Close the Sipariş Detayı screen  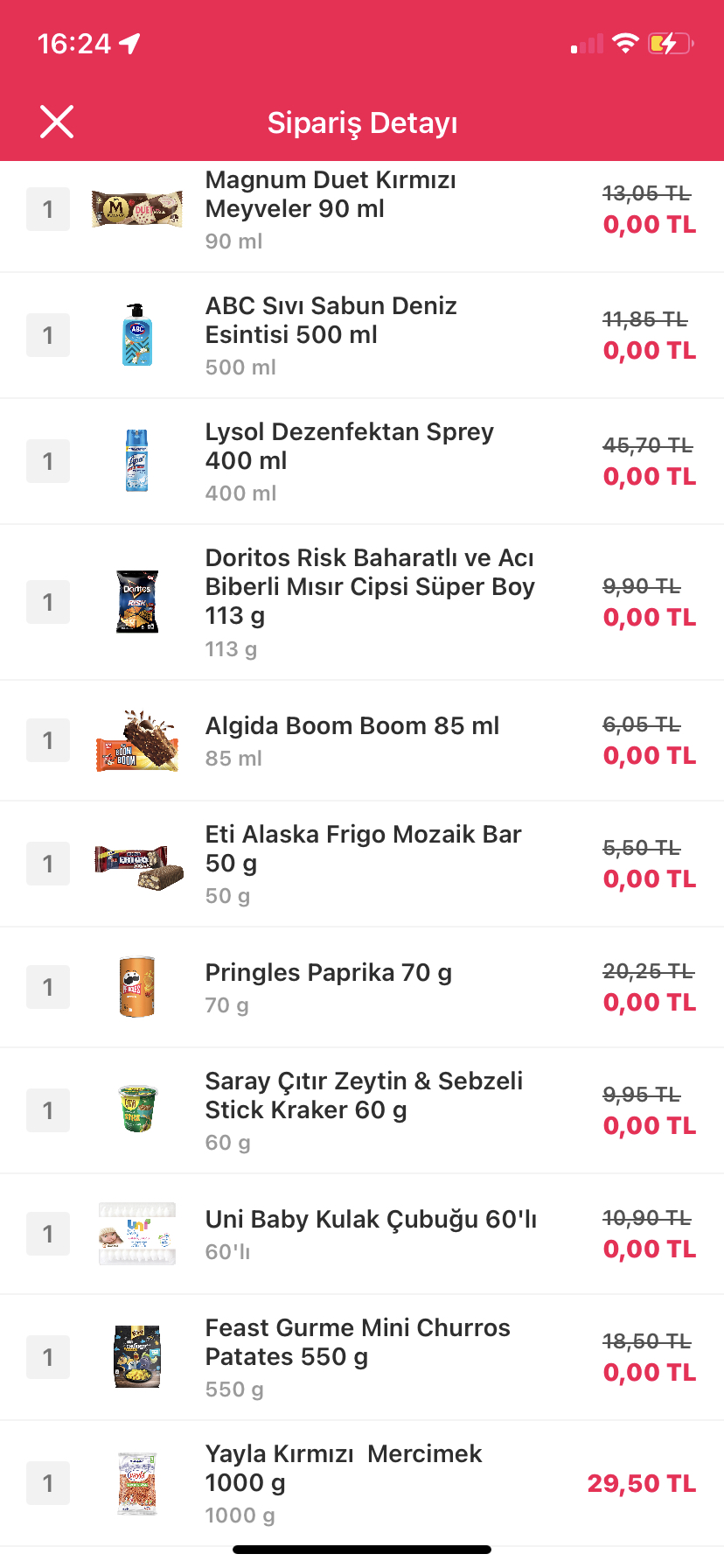[x=57, y=122]
